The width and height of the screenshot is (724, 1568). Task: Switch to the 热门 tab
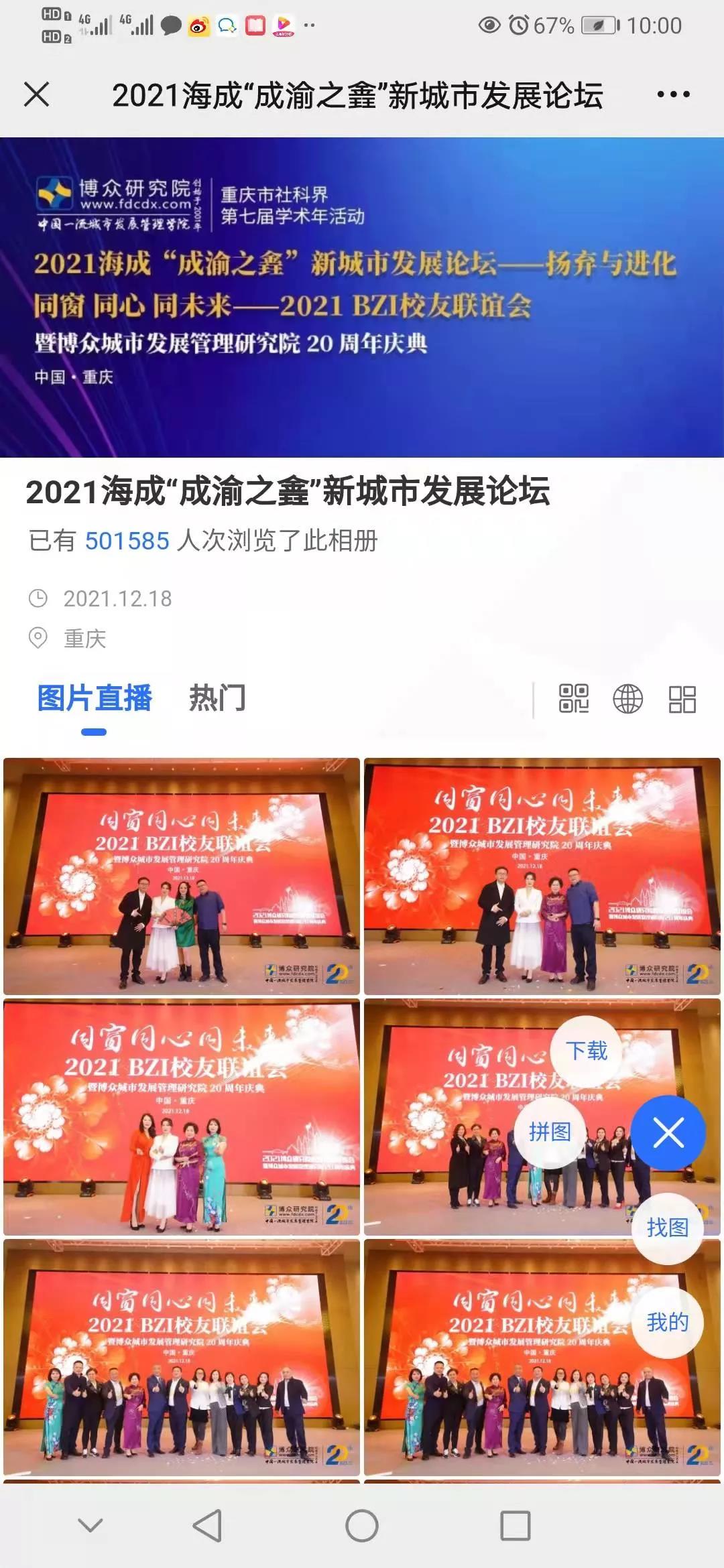pyautogui.click(x=217, y=698)
